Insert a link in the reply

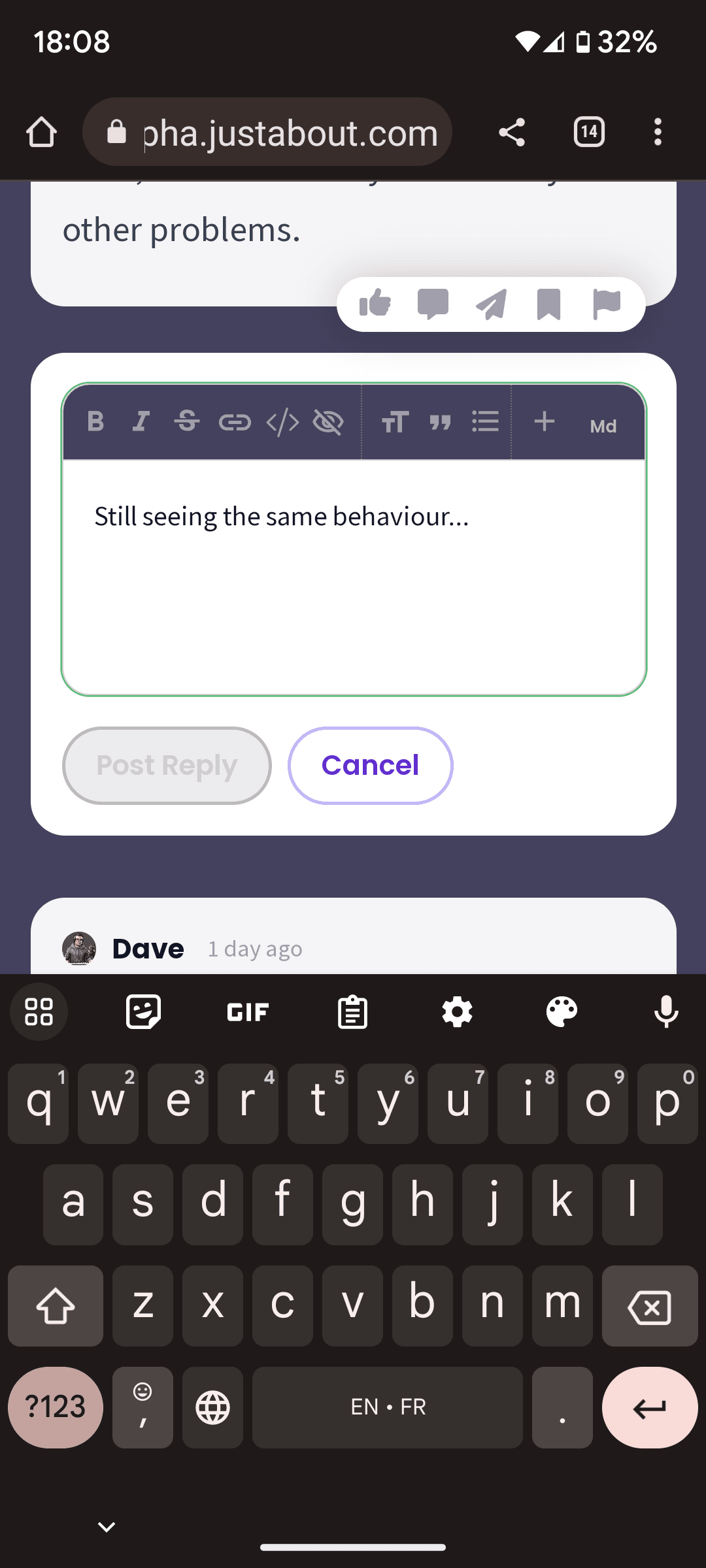click(235, 423)
